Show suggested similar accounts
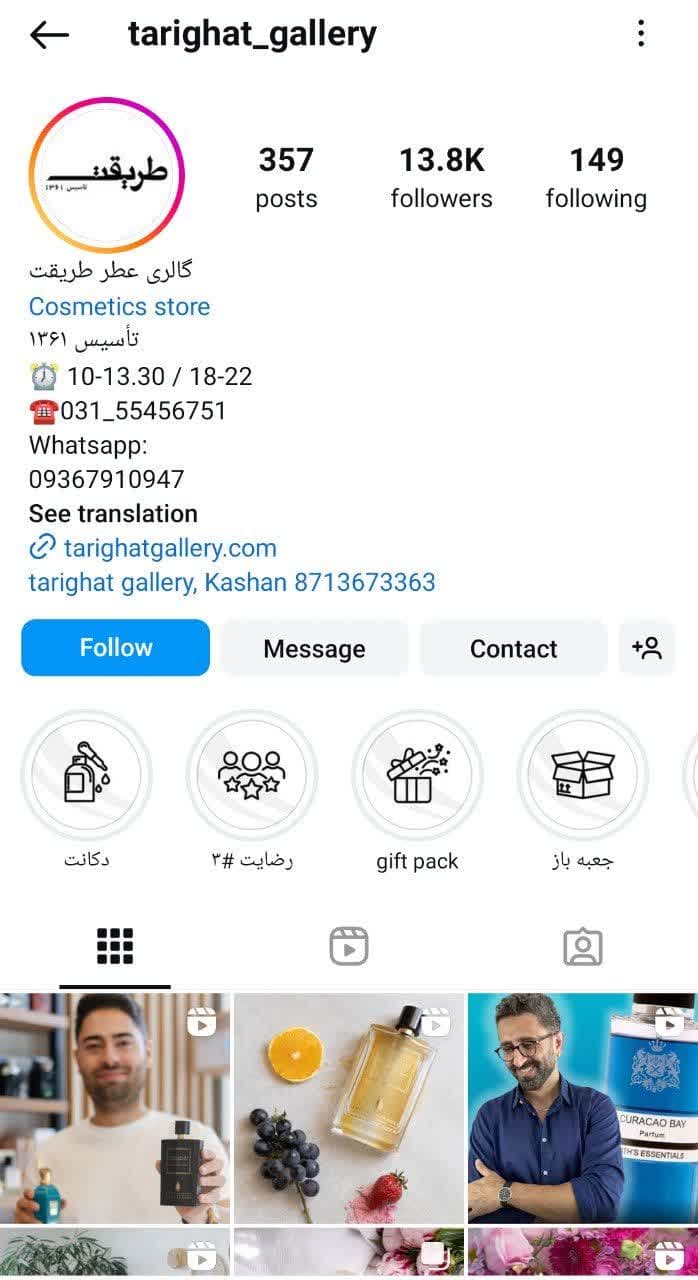 (647, 649)
